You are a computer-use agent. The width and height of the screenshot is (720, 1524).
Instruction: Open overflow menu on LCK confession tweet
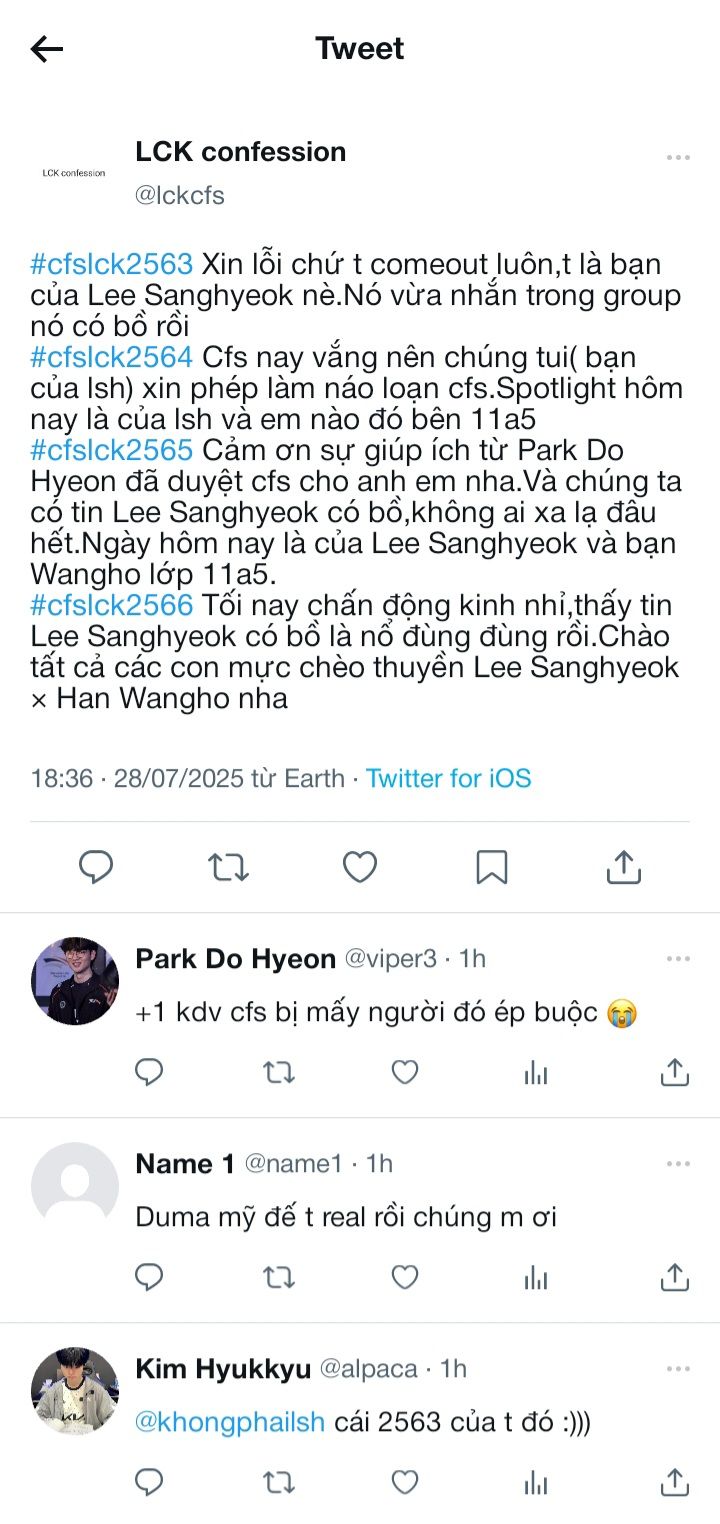point(678,158)
